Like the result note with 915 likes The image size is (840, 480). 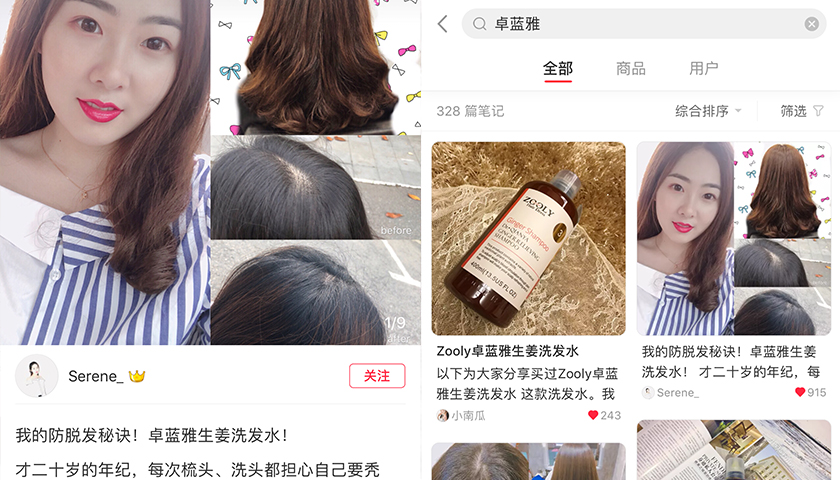click(801, 393)
